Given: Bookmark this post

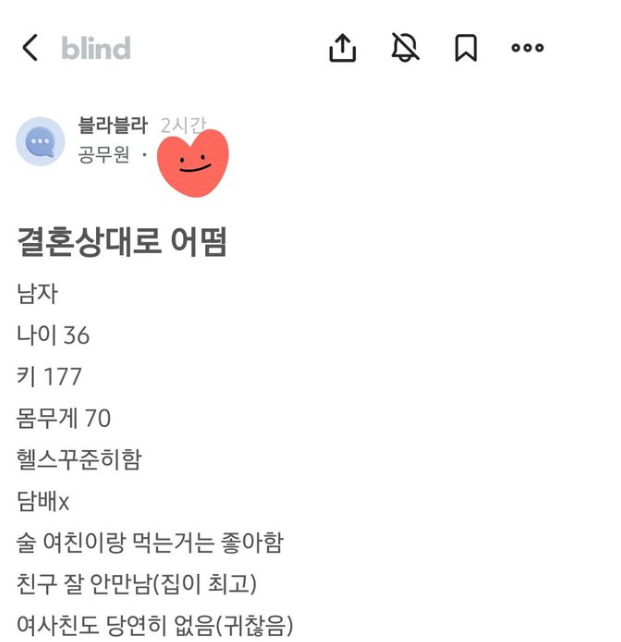Looking at the screenshot, I should pos(466,47).
